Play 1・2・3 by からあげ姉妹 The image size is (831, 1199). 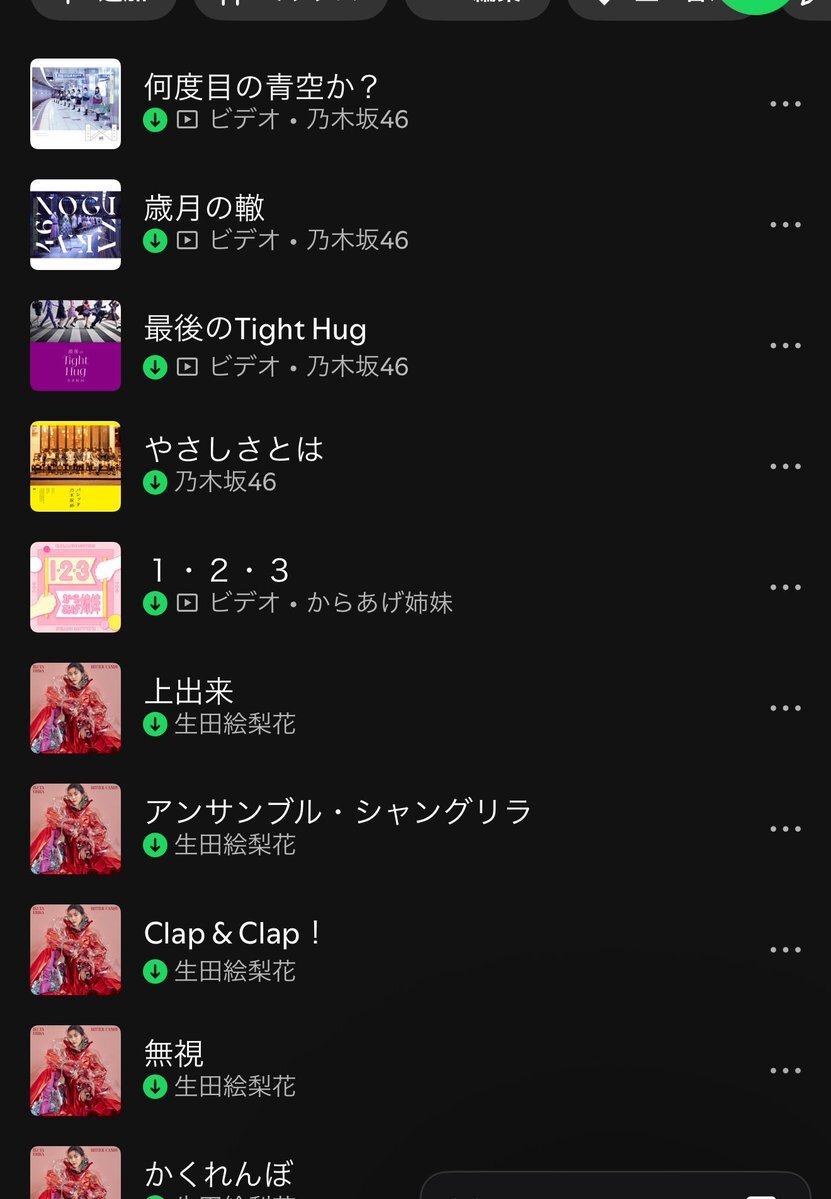[x=218, y=571]
